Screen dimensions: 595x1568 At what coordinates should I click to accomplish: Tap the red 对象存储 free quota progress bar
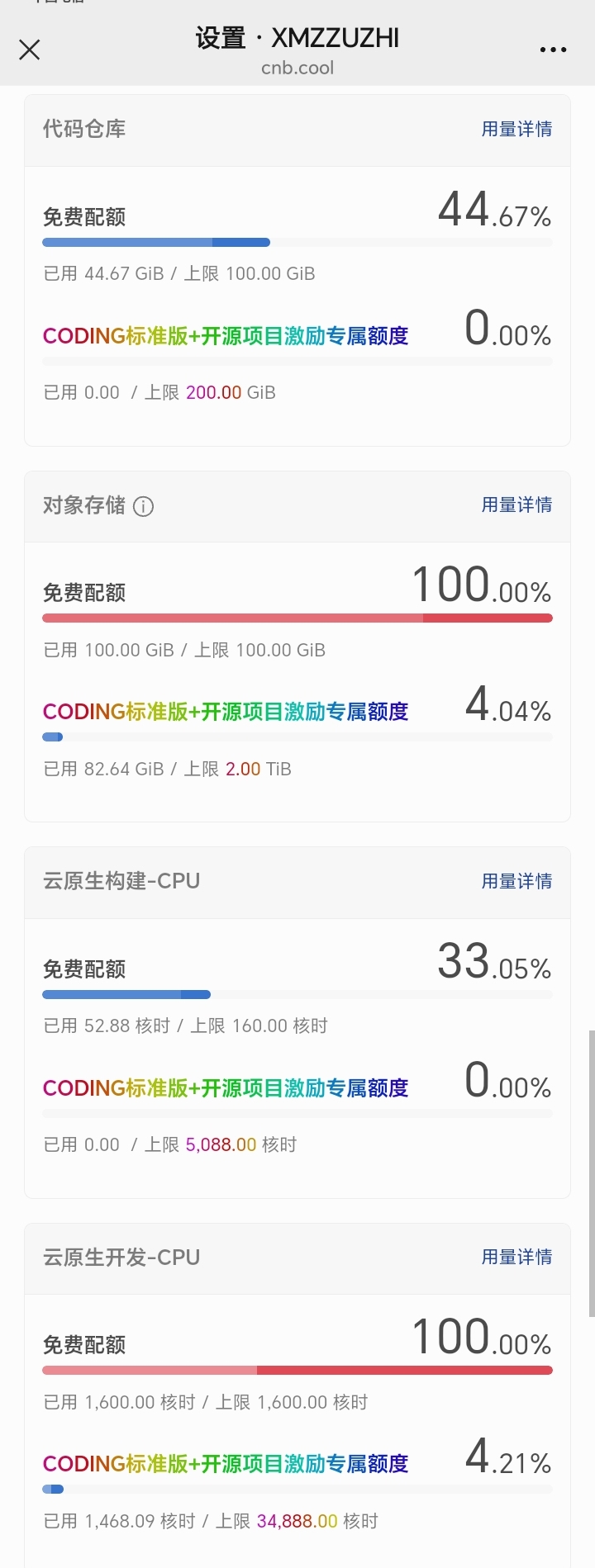[297, 618]
